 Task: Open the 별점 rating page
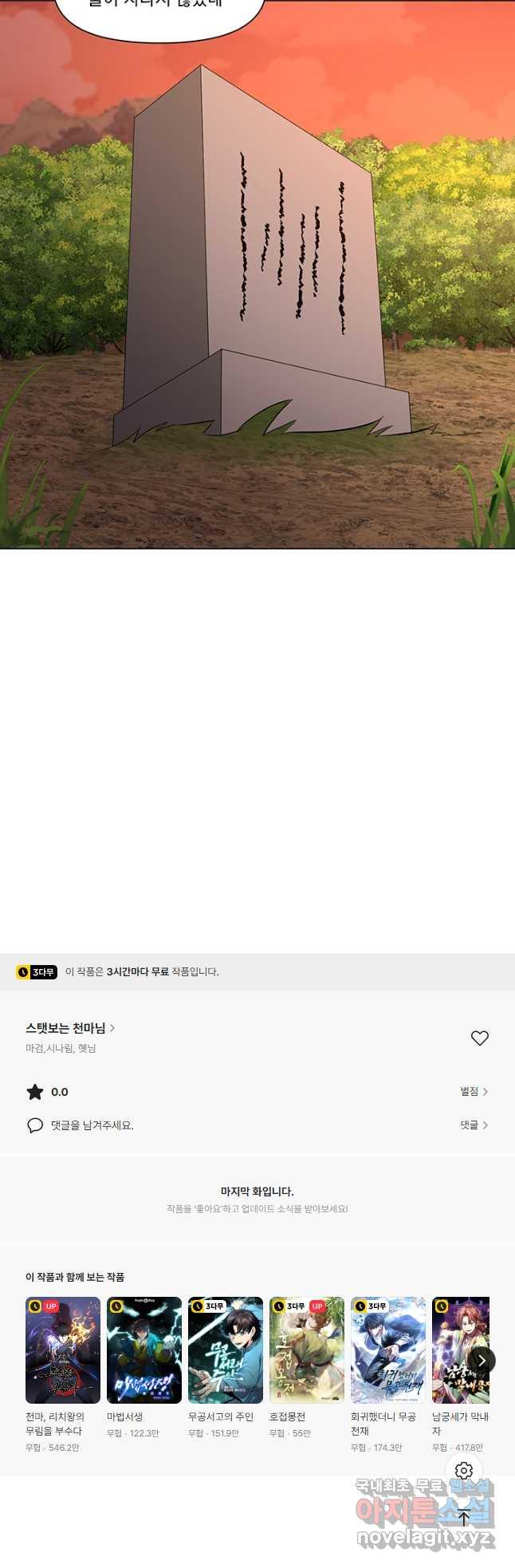tap(474, 1091)
